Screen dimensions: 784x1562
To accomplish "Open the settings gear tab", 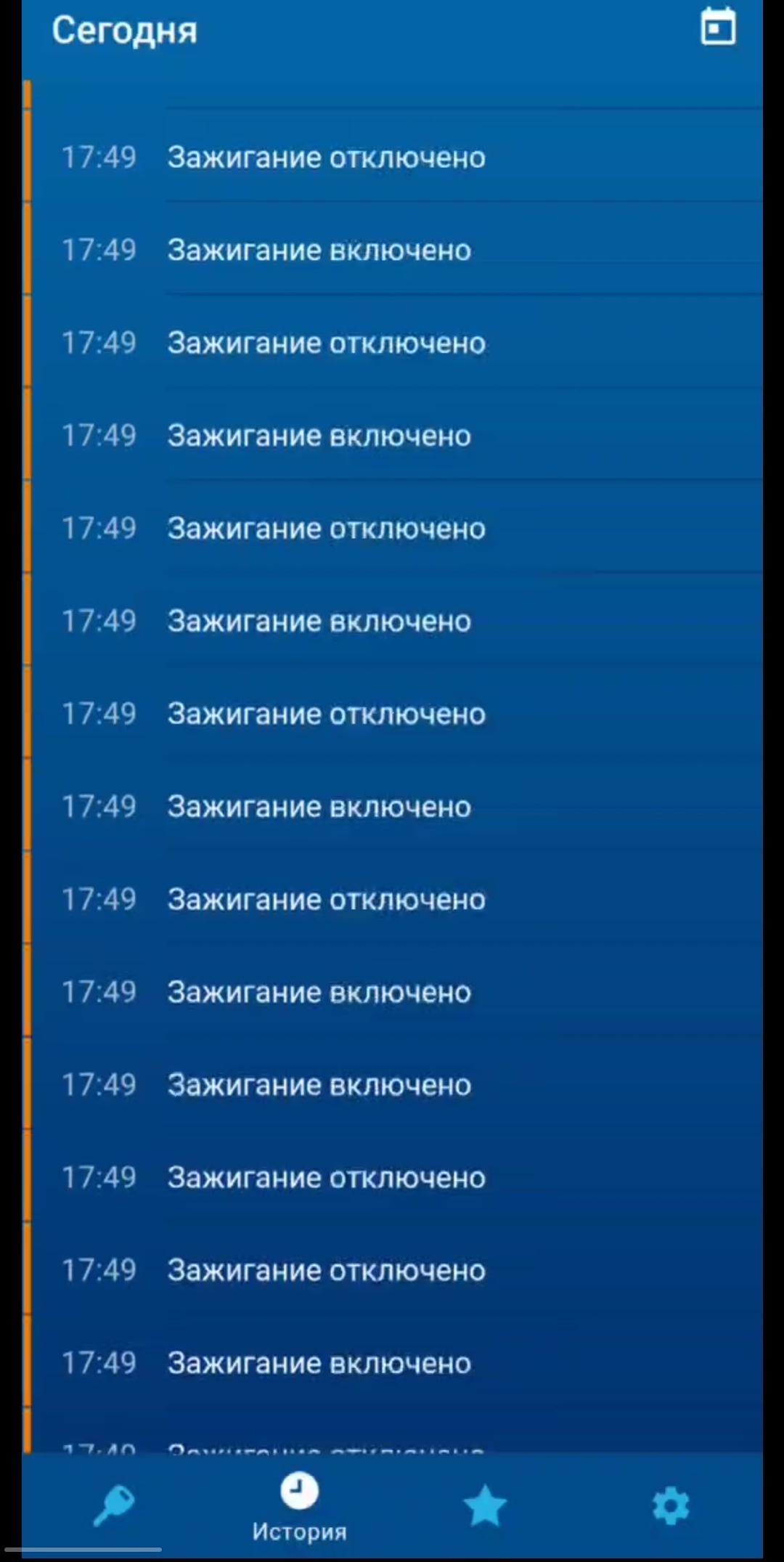I will (x=671, y=1505).
